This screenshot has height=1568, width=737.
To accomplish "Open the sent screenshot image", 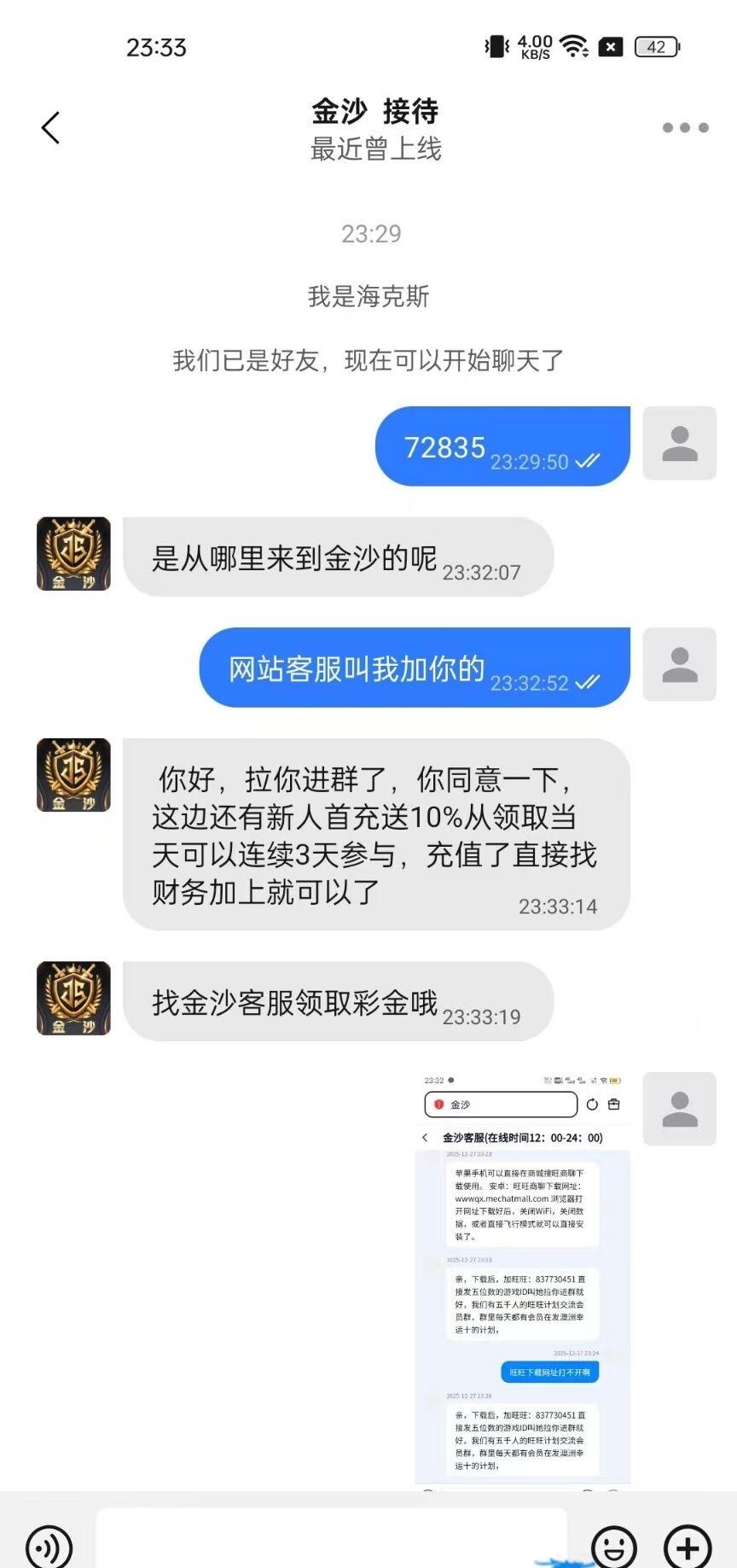I will [522, 1279].
